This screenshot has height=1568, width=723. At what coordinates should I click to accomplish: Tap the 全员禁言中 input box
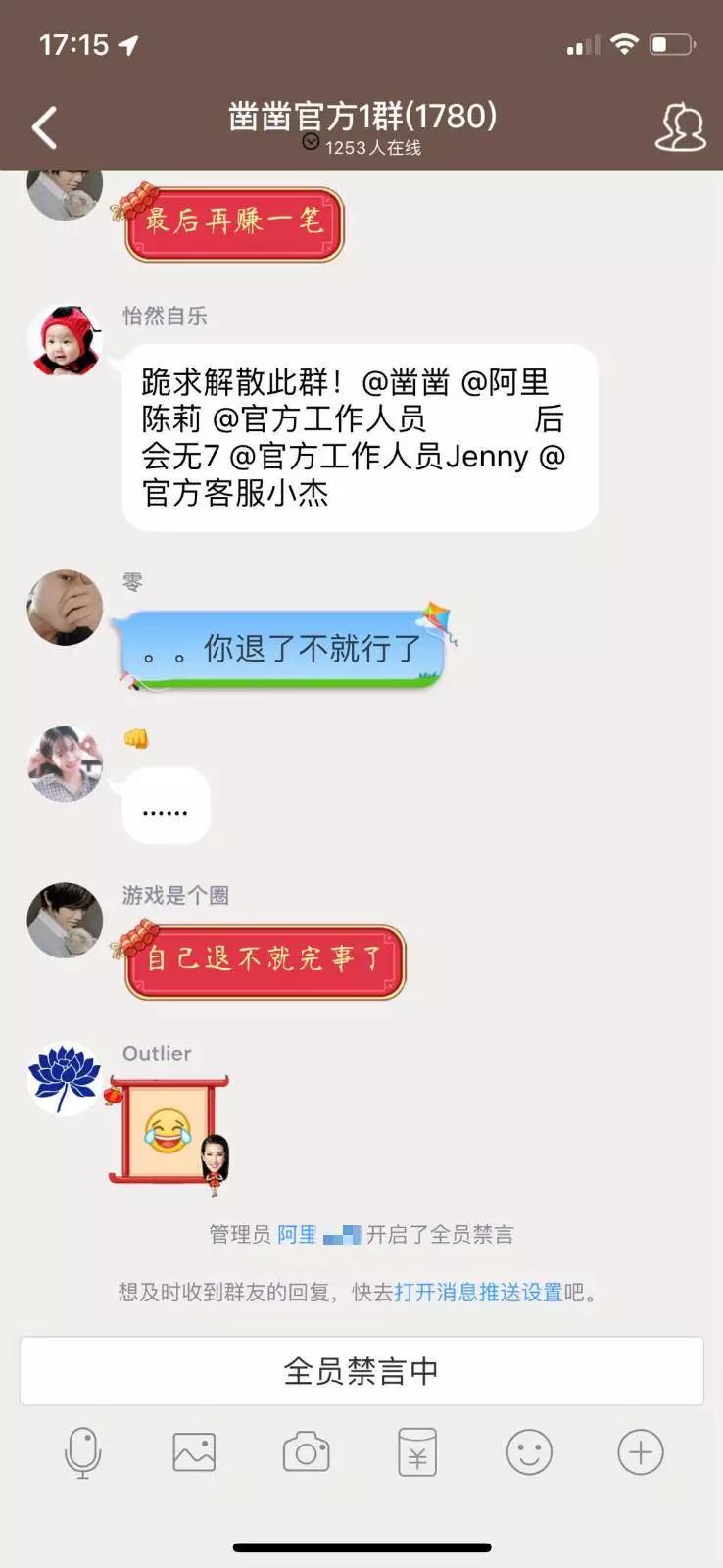pyautogui.click(x=361, y=1371)
